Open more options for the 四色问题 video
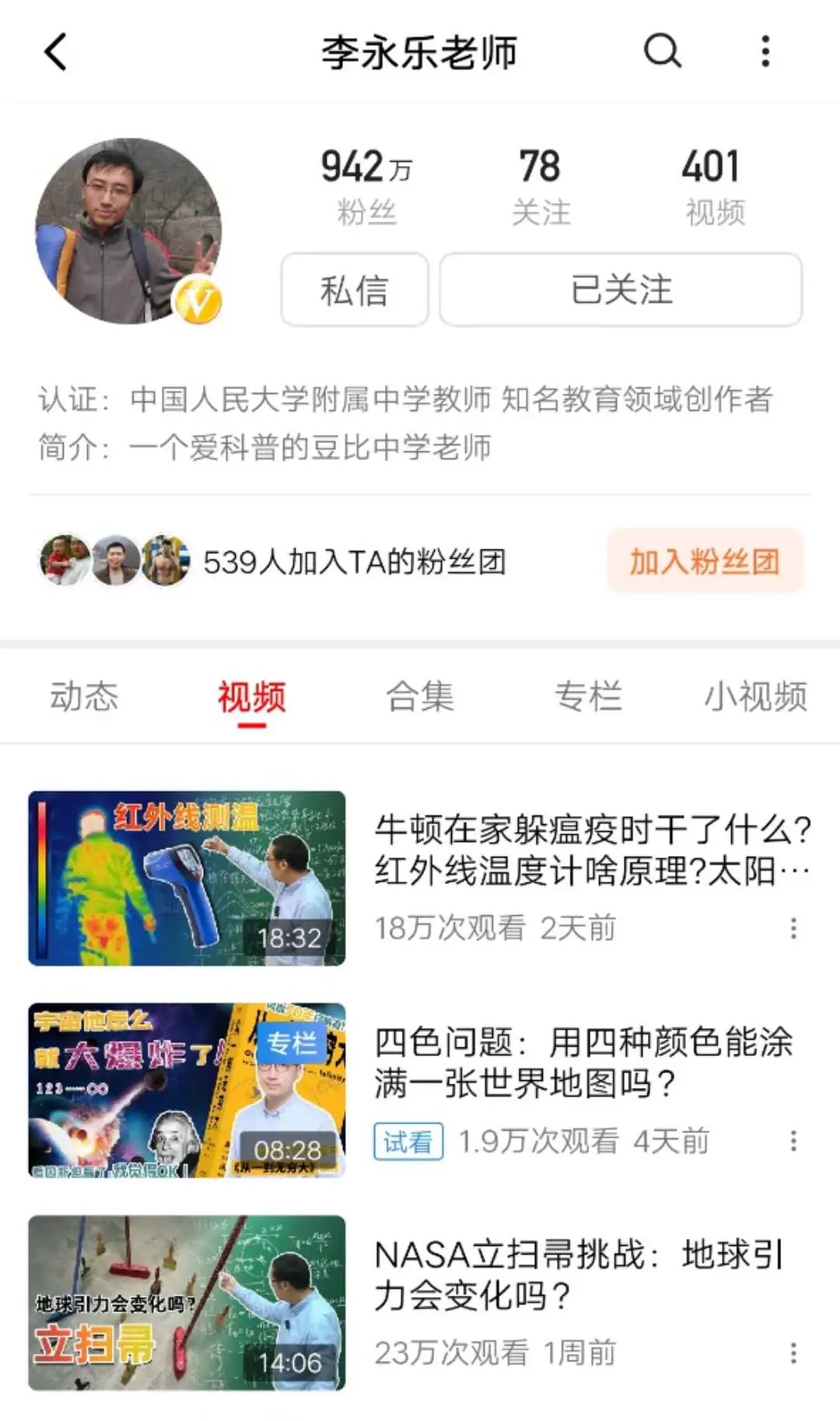 click(x=793, y=1141)
